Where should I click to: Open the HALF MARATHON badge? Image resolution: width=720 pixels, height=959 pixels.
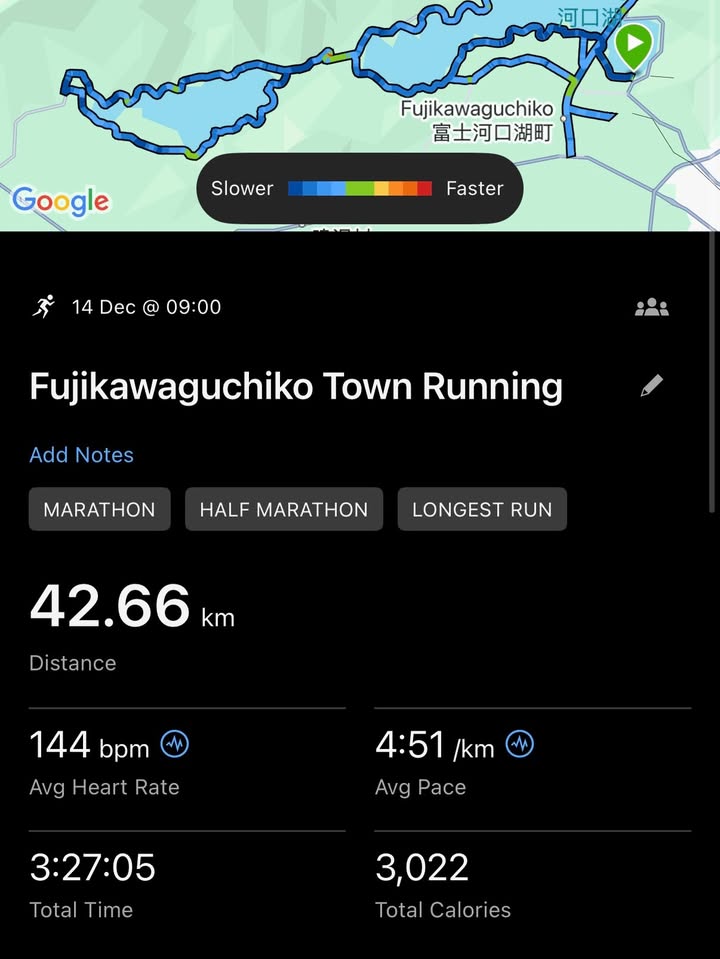pyautogui.click(x=284, y=509)
